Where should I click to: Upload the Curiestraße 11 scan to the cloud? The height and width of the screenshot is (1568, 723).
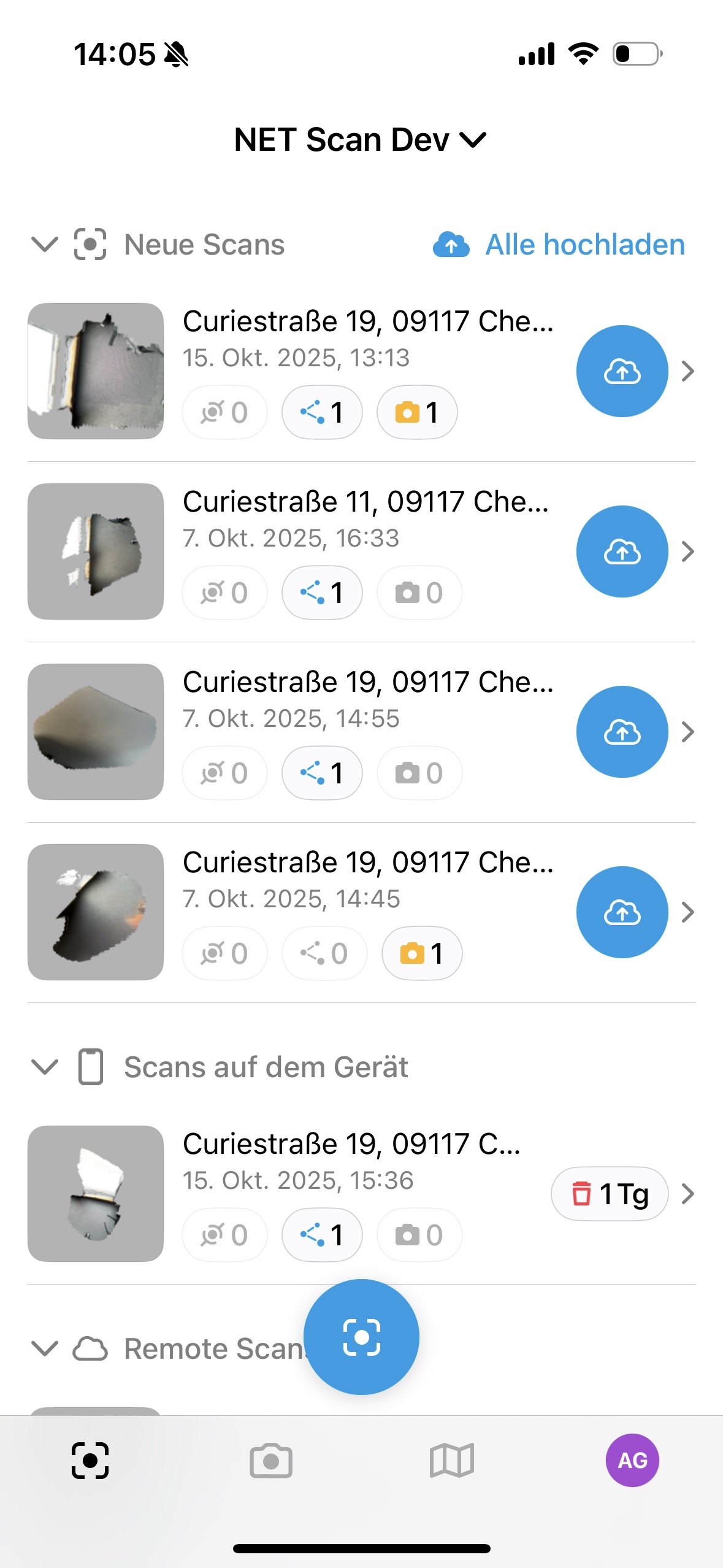622,551
